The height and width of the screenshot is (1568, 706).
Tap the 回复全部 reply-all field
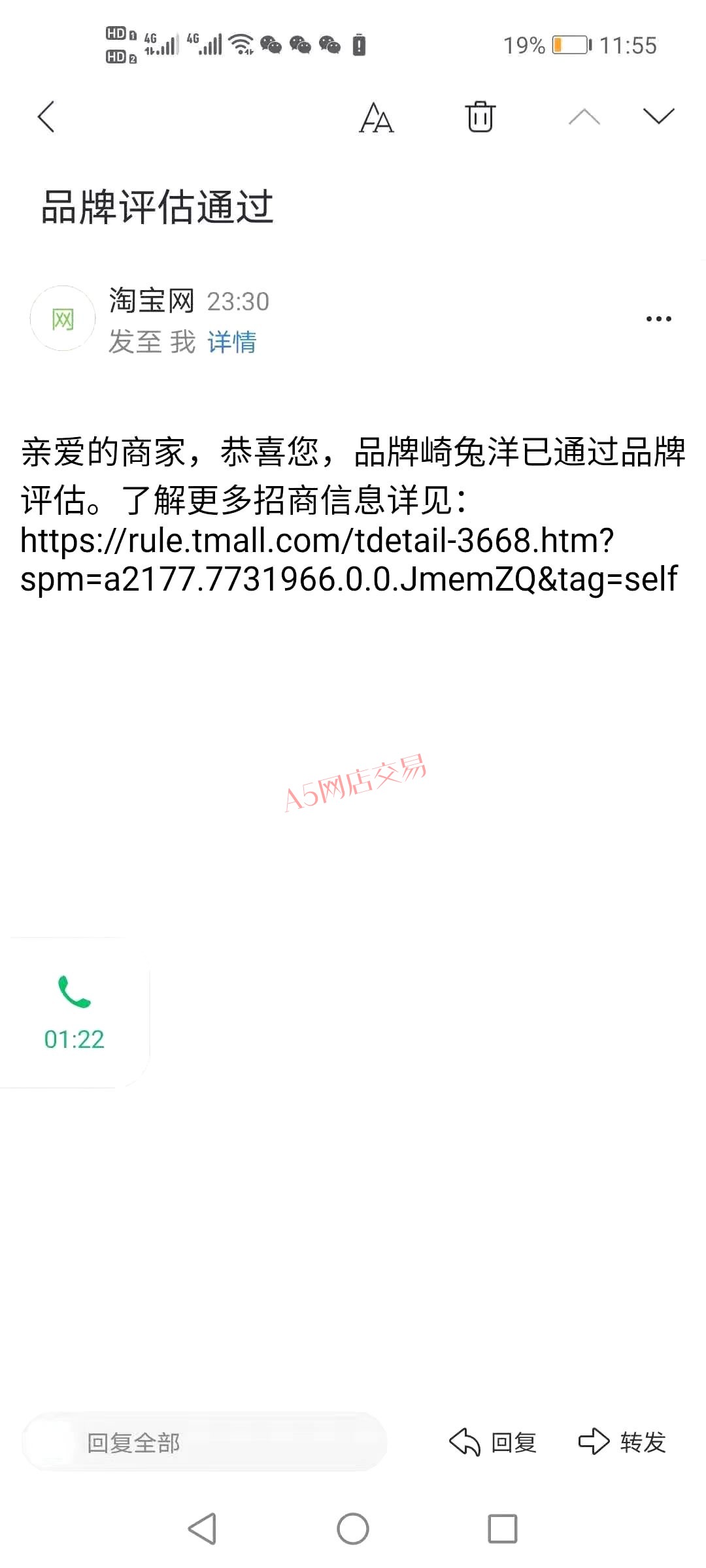point(205,1442)
